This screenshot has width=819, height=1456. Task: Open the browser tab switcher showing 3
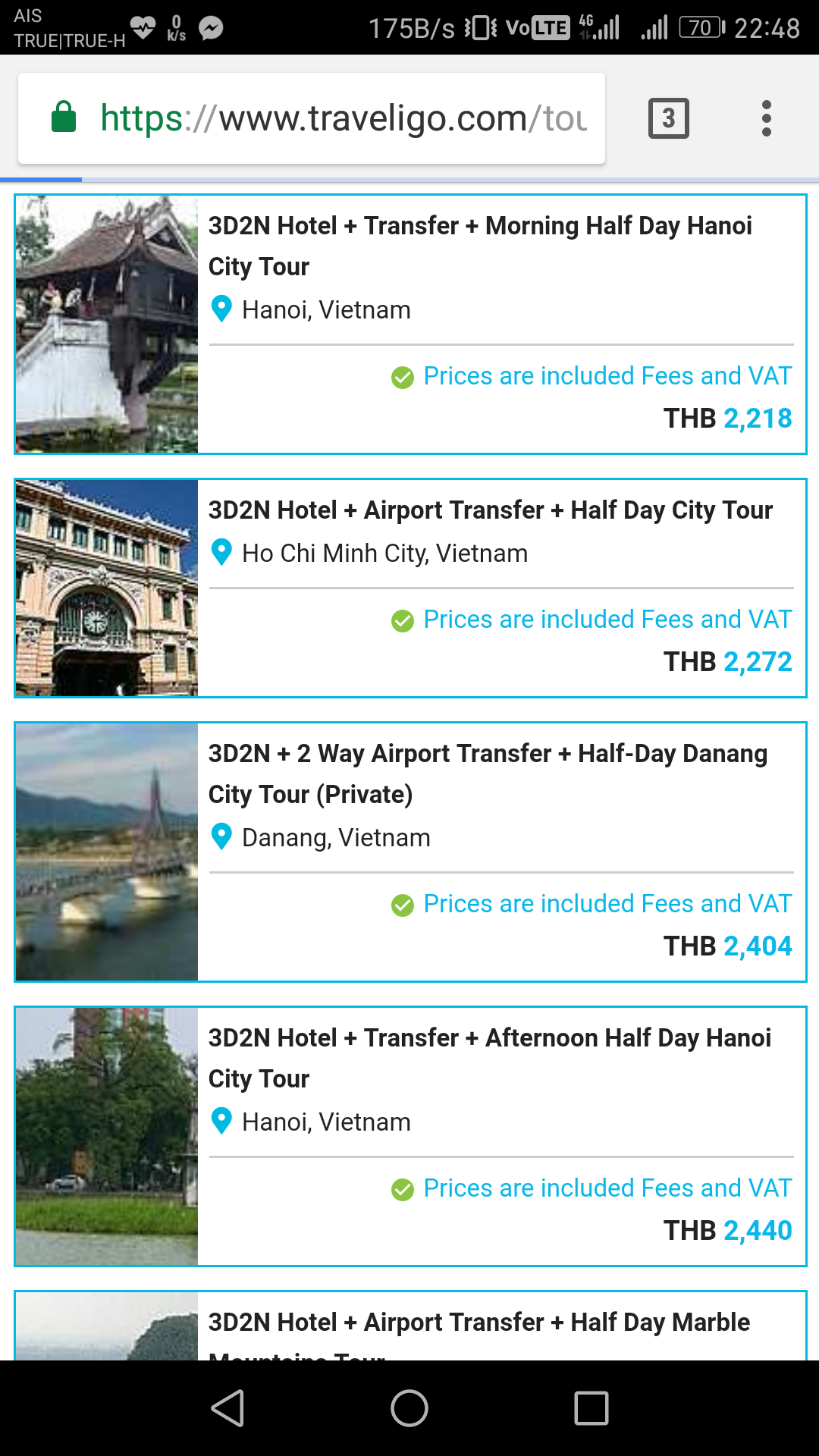point(668,118)
